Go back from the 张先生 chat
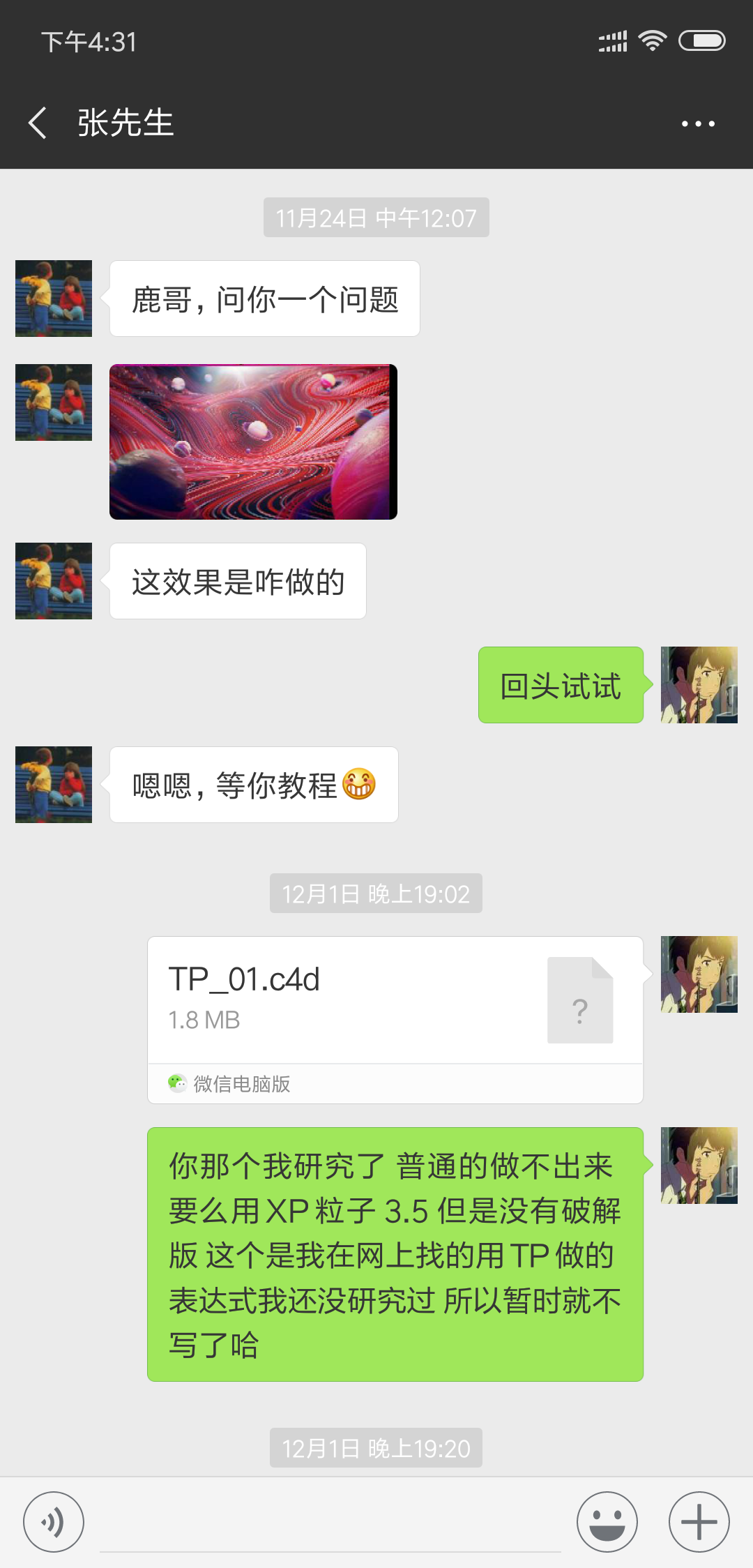 38,123
